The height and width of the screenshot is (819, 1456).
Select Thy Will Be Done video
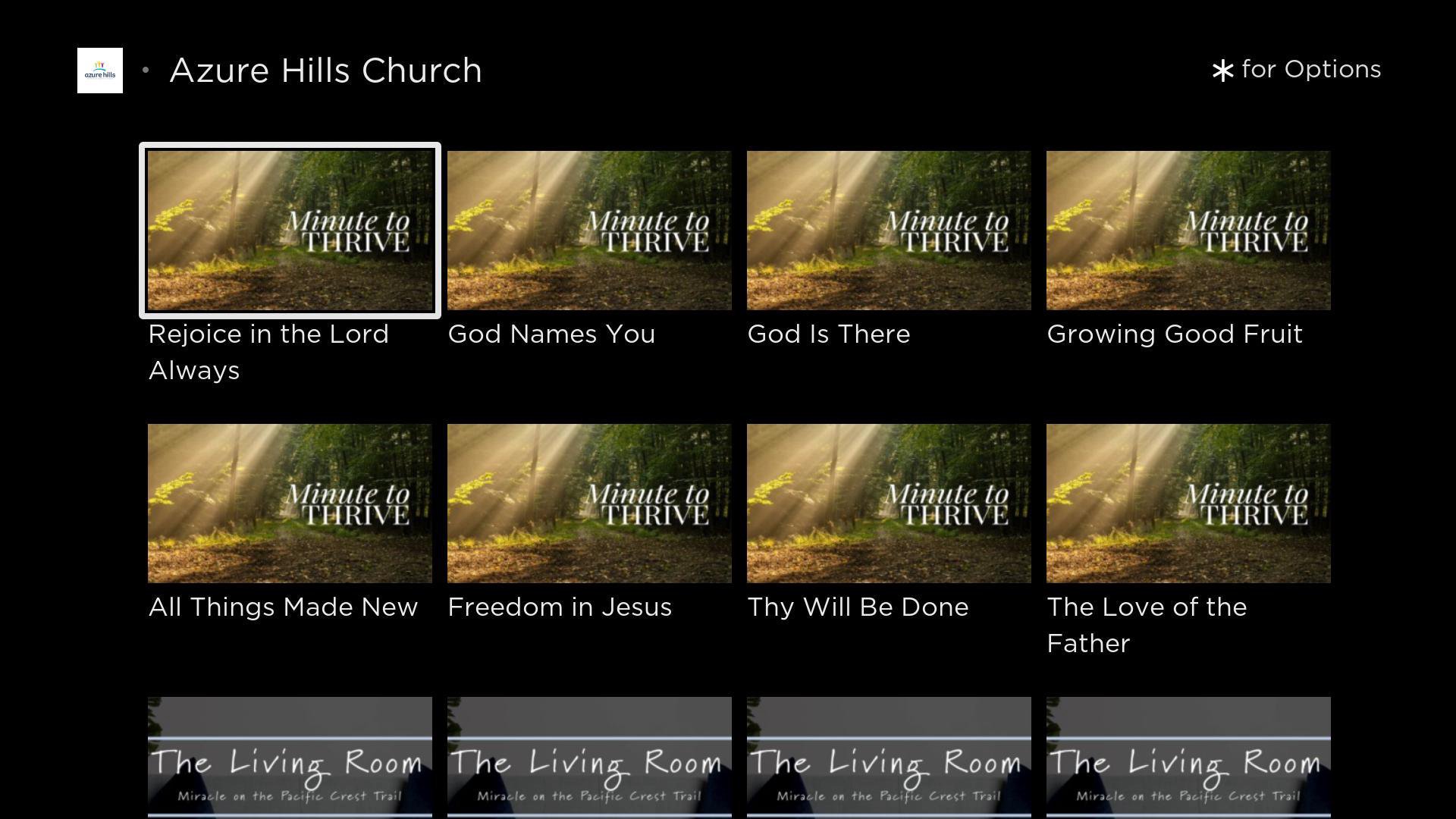click(889, 504)
